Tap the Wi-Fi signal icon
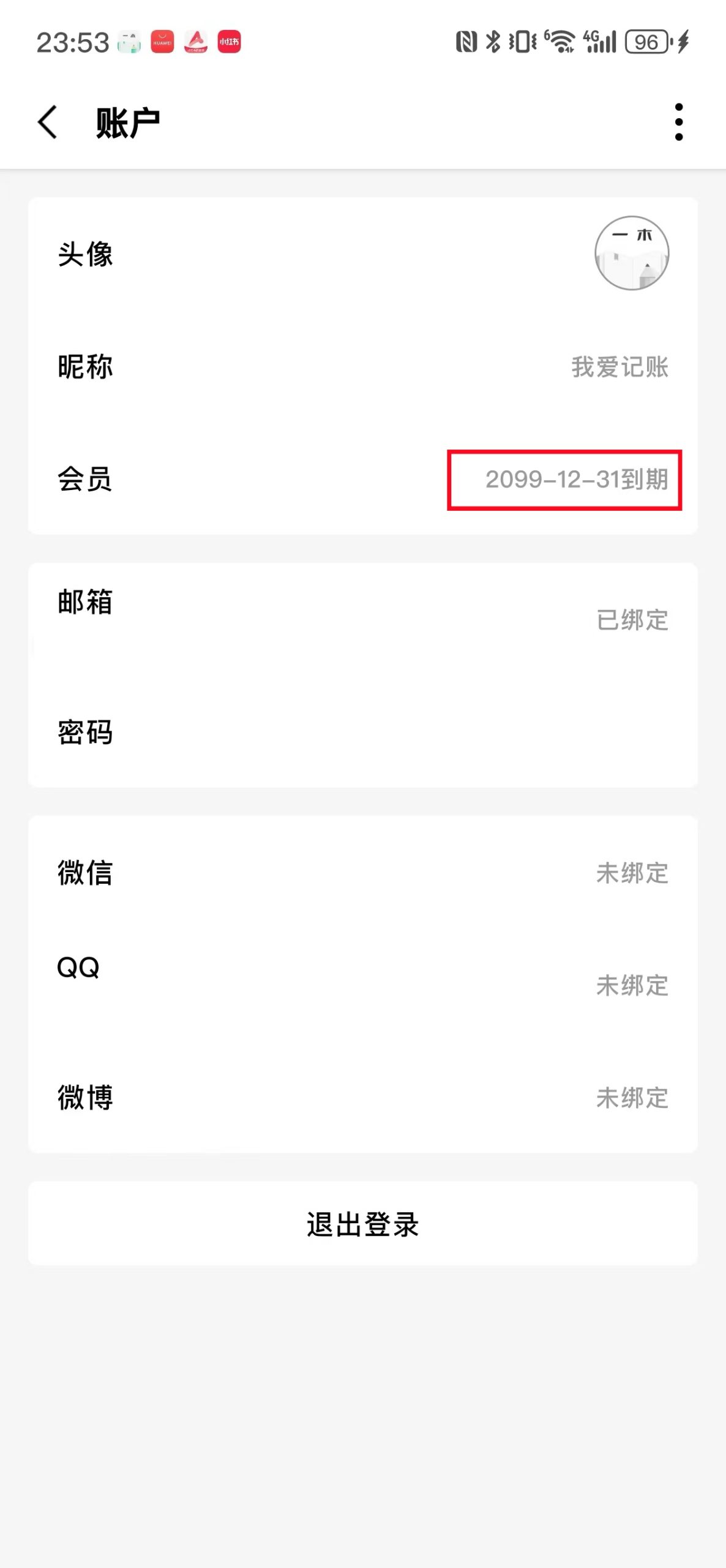 coord(558,43)
